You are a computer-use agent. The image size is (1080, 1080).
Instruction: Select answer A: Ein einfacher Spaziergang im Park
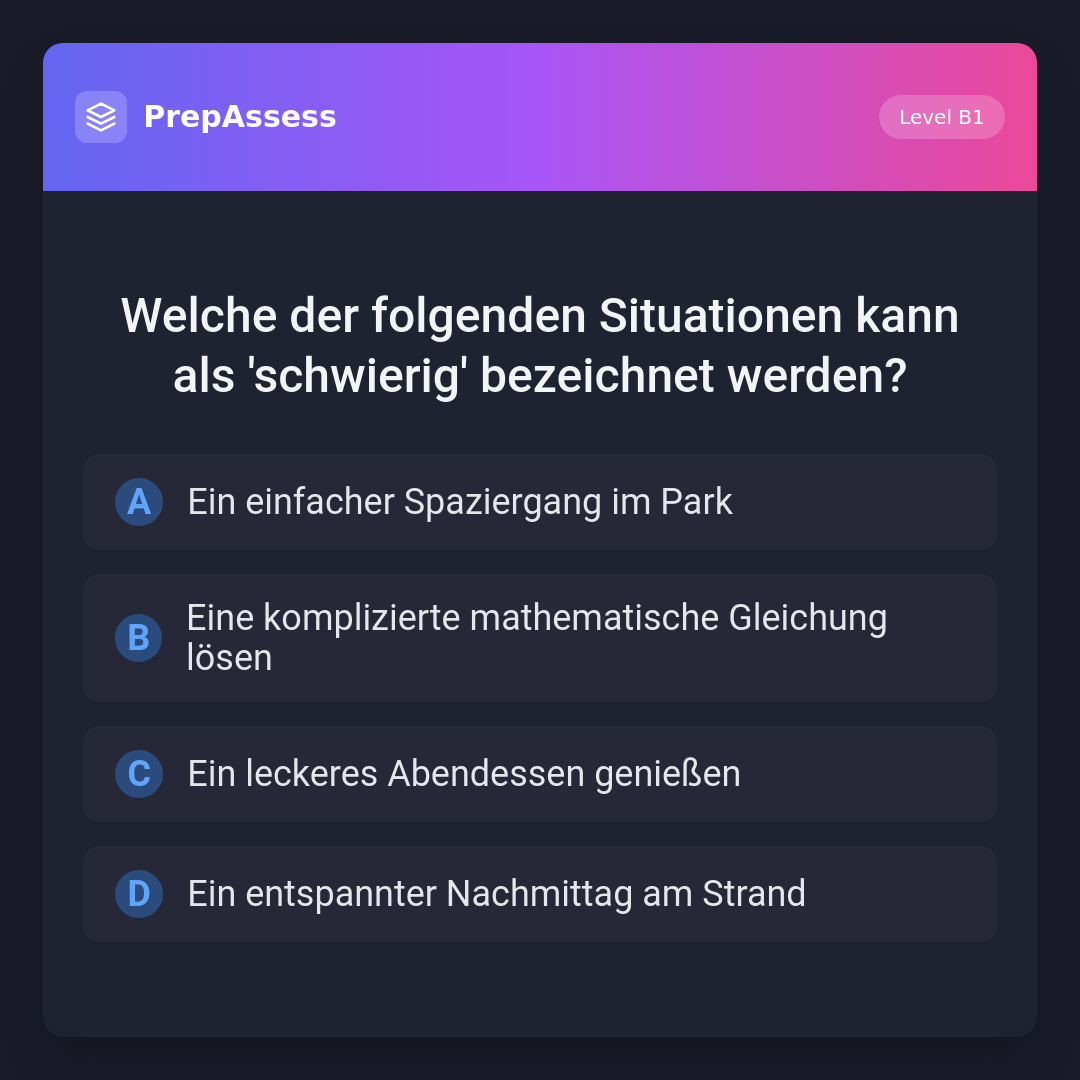[540, 502]
